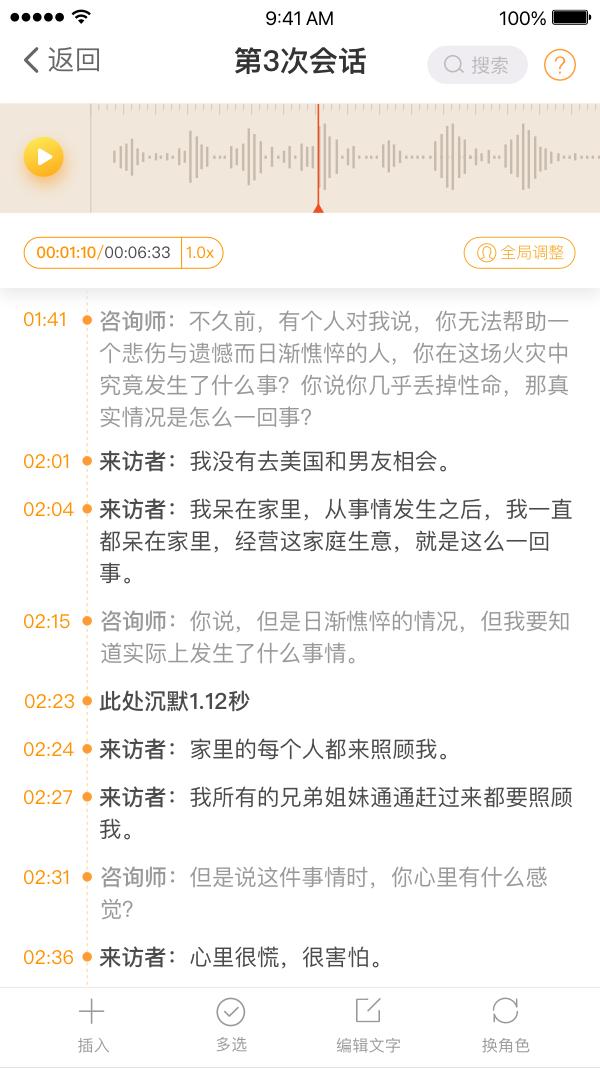Open the help question mark icon
600x1068 pixels.
click(x=560, y=65)
